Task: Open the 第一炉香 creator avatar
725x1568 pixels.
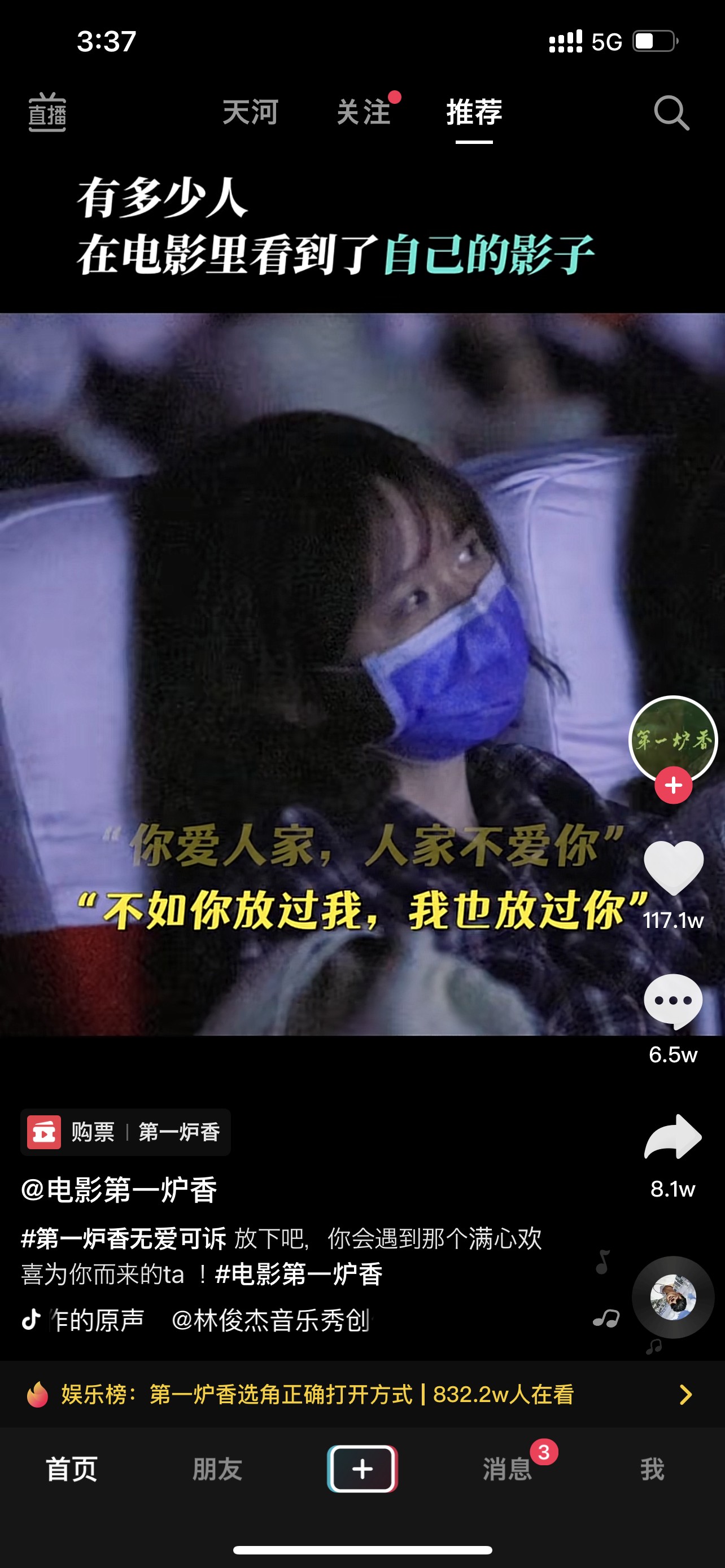Action: pos(672,739)
